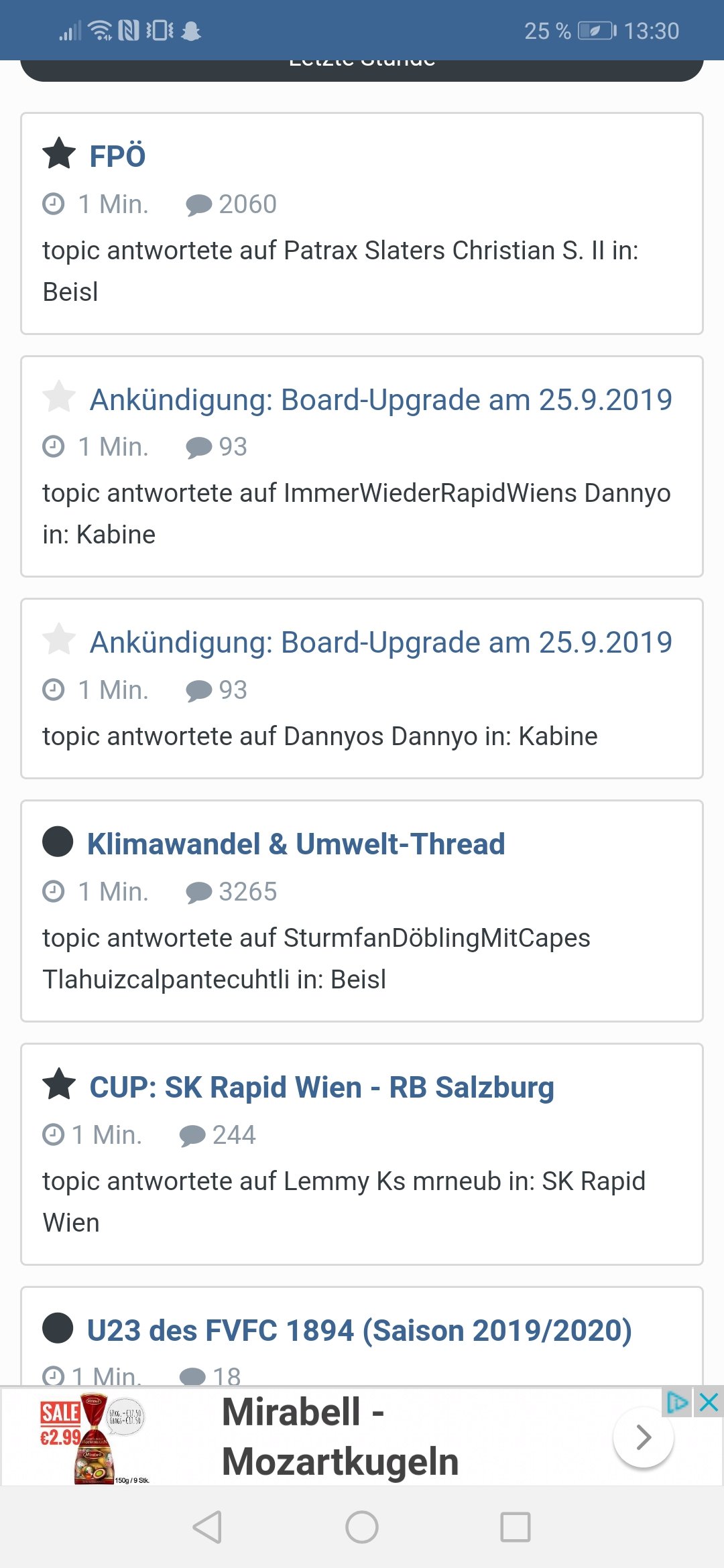Close the Mirabell ad banner
724x1568 pixels.
coord(709,1402)
